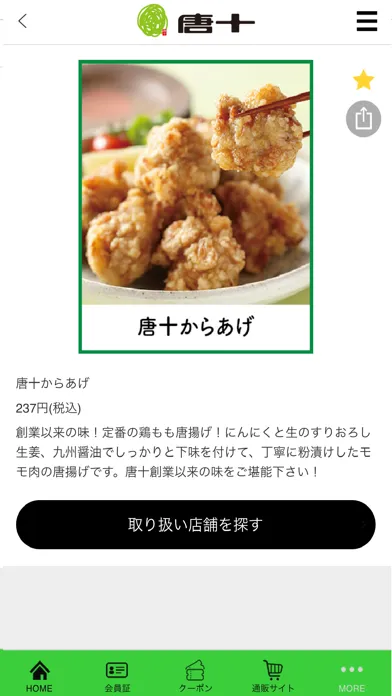The height and width of the screenshot is (696, 392).
Task: Go back using the top-left arrow
Action: point(23,21)
